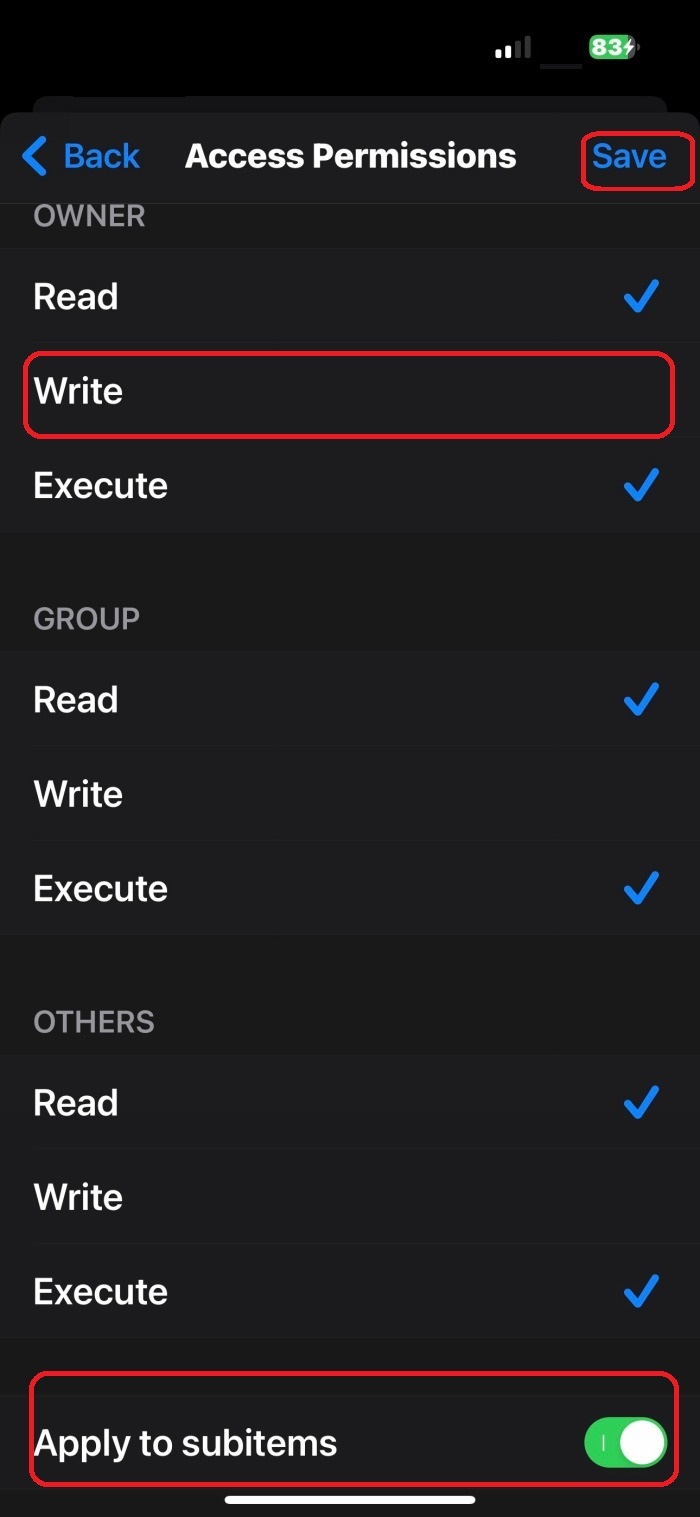Enable Write permission for OWNER
This screenshot has height=1517, width=700.
(350, 391)
